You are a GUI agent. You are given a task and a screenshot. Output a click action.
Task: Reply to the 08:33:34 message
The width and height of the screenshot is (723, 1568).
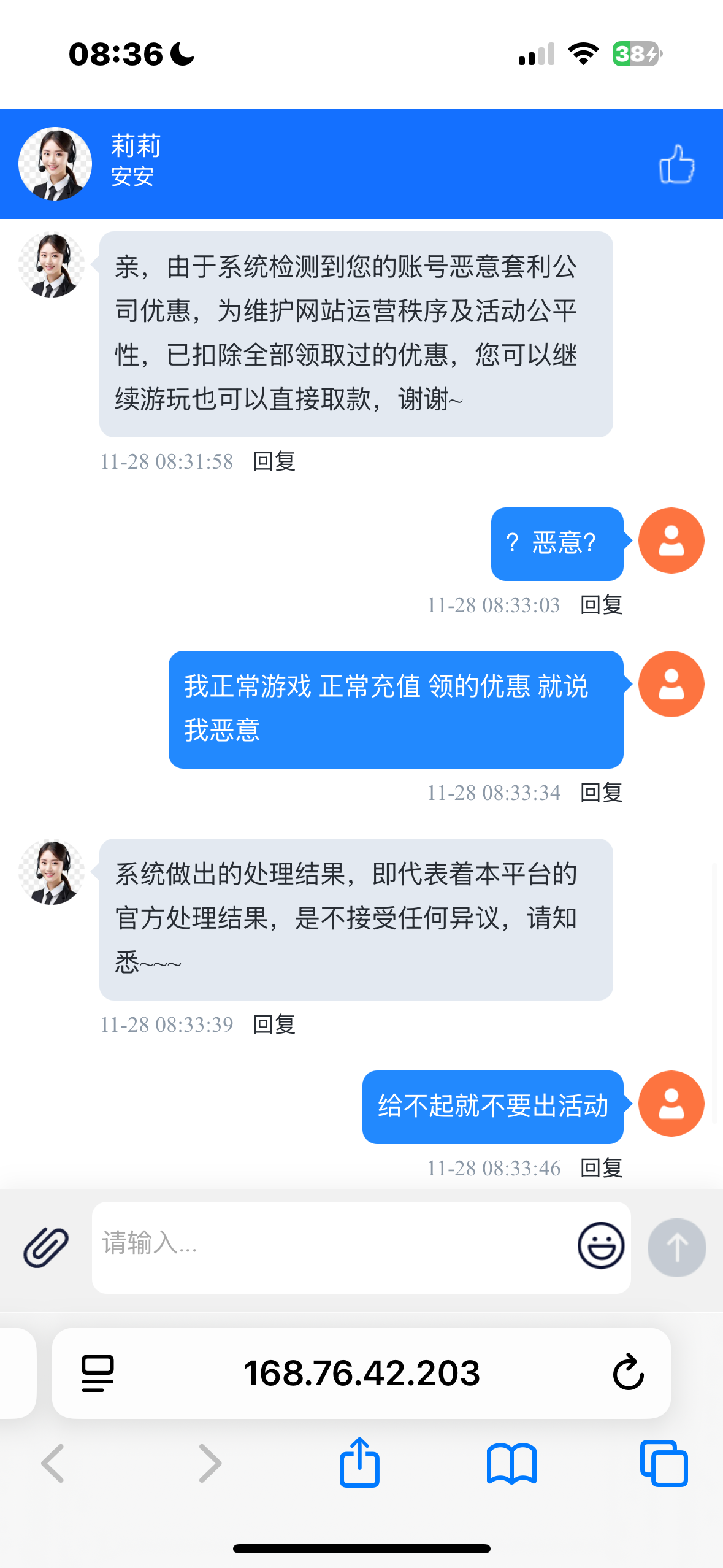601,793
